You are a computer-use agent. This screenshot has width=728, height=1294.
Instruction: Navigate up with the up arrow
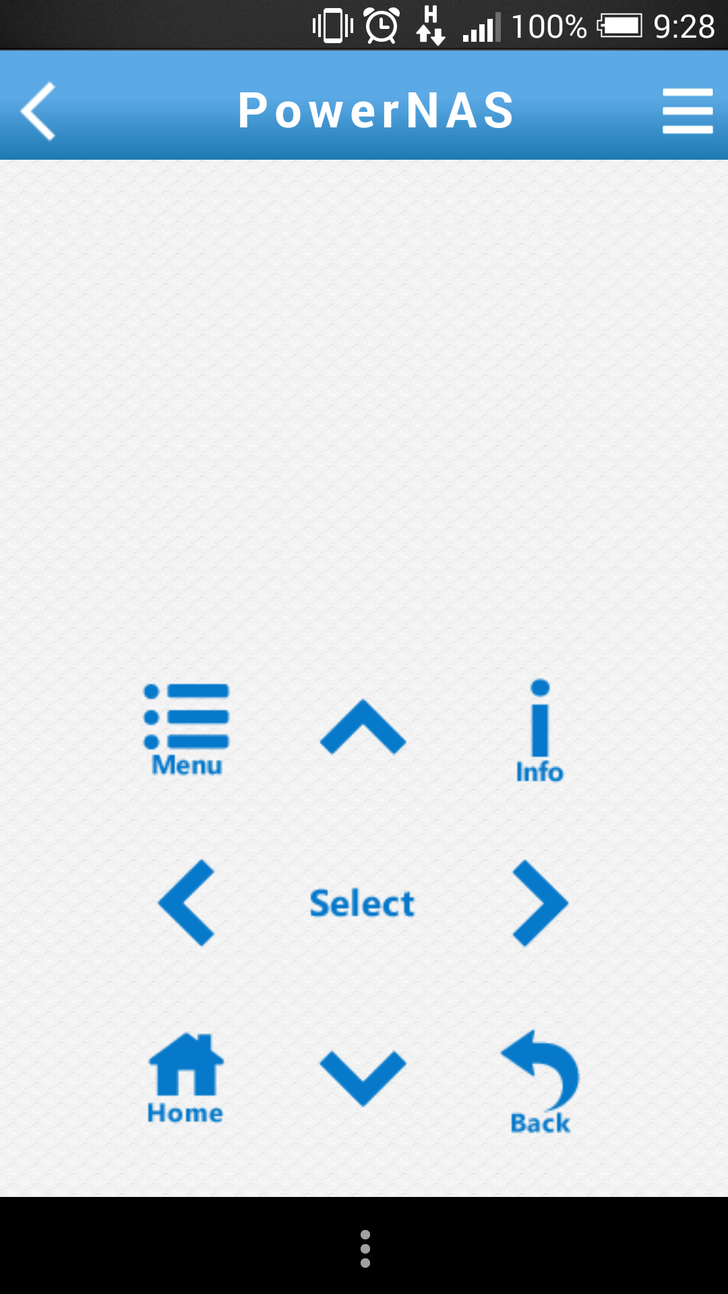click(x=363, y=727)
